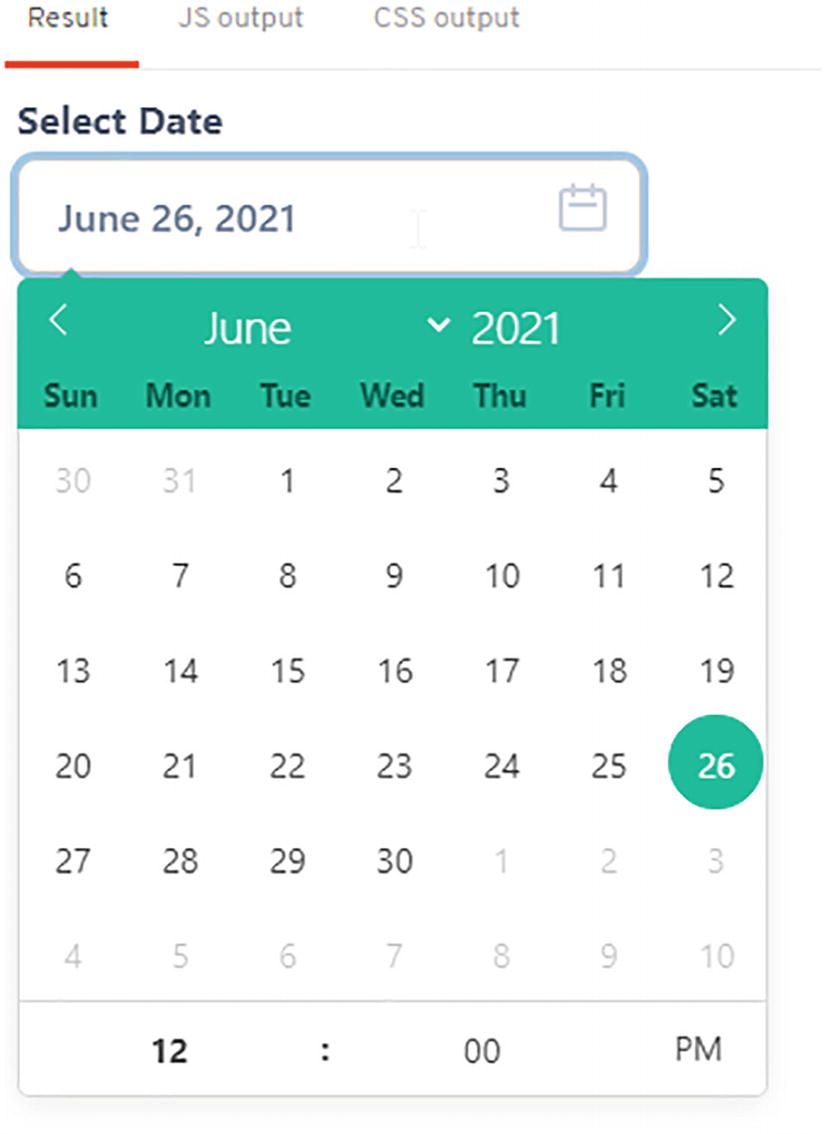This screenshot has width=827, height=1134.
Task: Go to the previous month
Action: 59,321
